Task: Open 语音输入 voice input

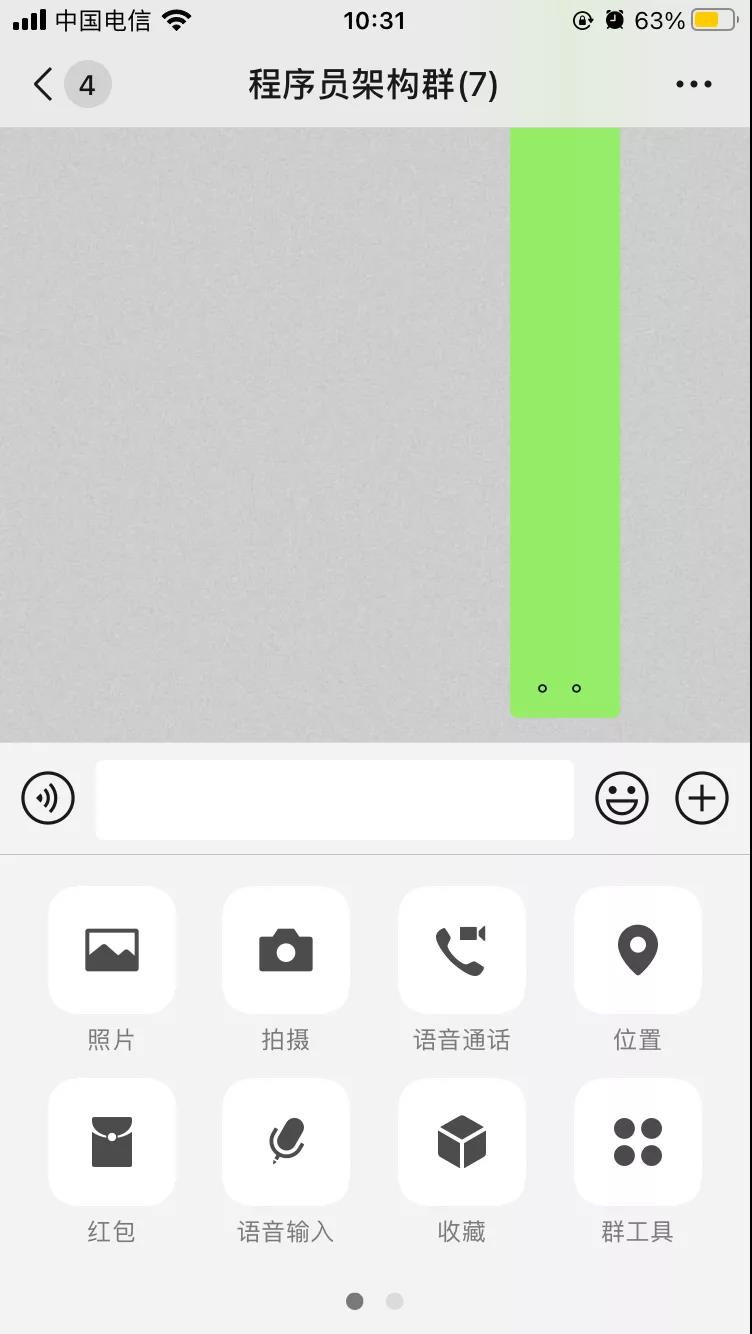Action: click(286, 1142)
